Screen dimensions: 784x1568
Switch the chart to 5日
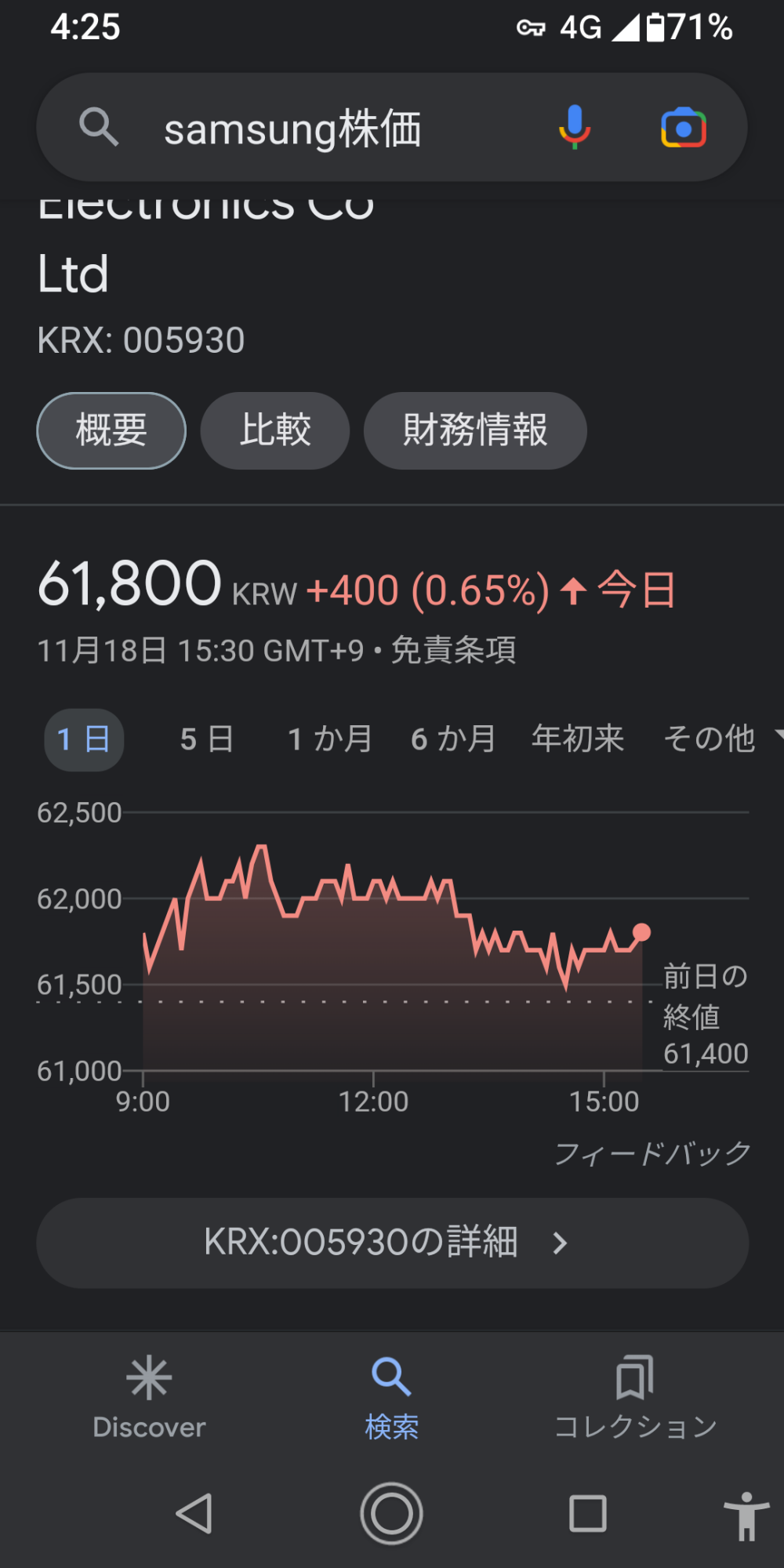coord(207,739)
